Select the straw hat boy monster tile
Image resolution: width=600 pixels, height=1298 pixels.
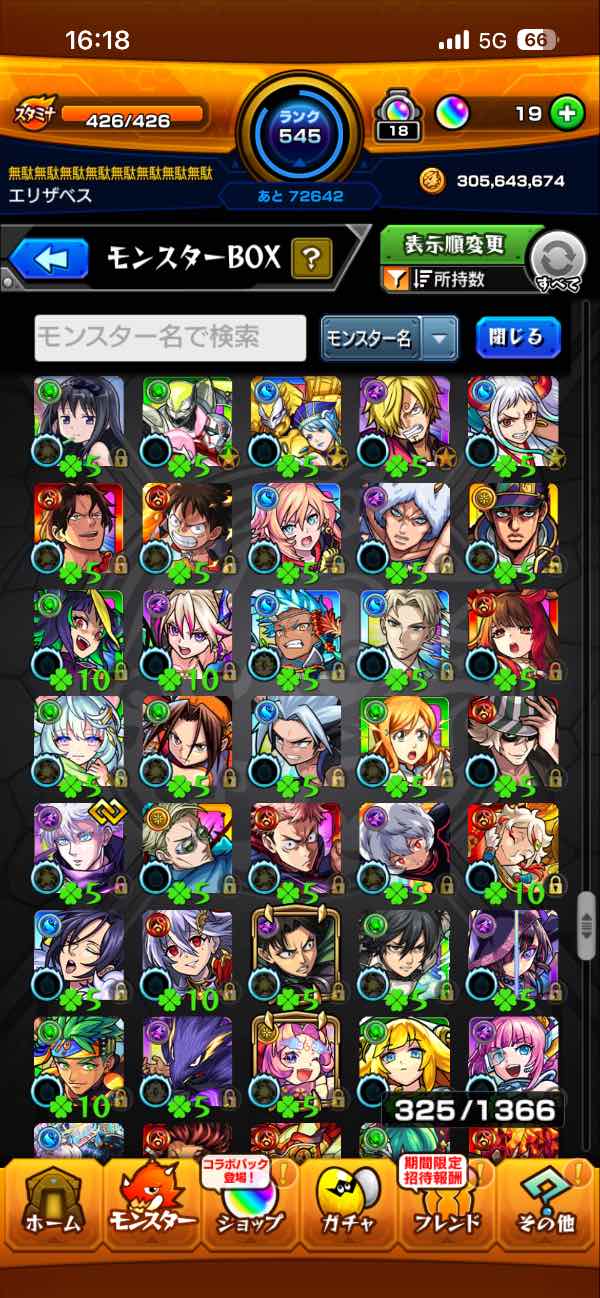187,527
